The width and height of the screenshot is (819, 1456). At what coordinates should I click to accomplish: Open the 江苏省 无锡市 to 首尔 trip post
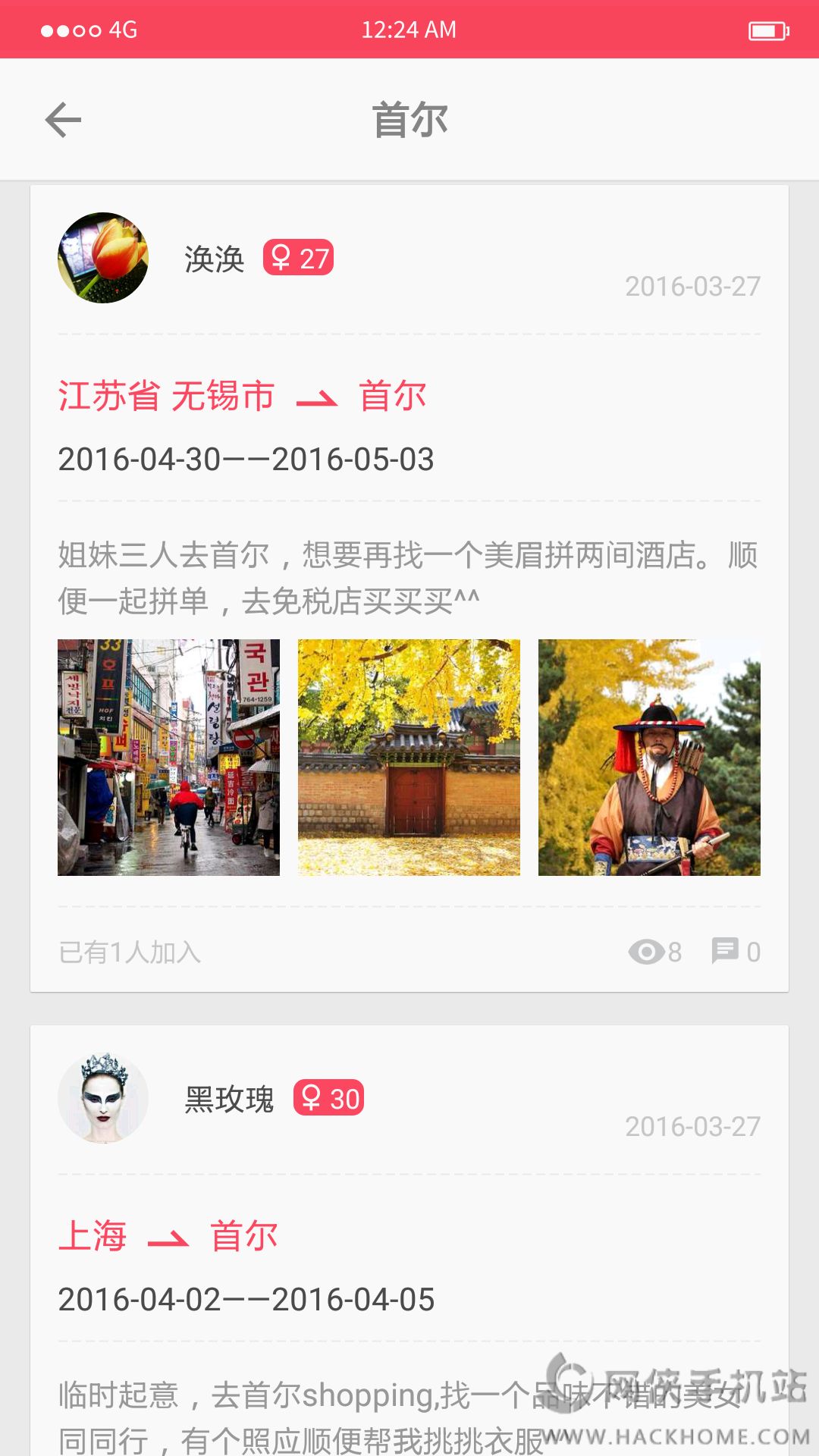243,397
